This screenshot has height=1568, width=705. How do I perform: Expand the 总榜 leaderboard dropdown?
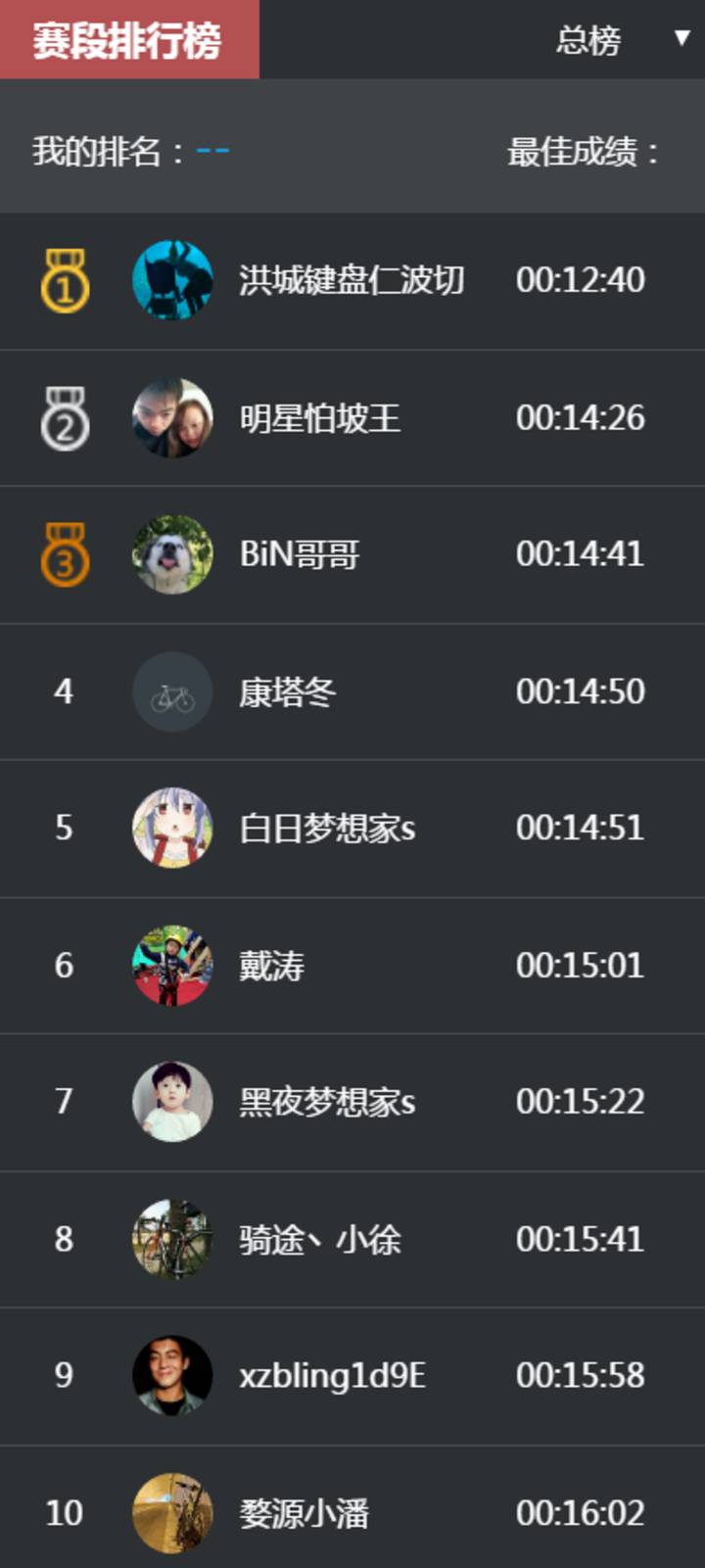623,40
